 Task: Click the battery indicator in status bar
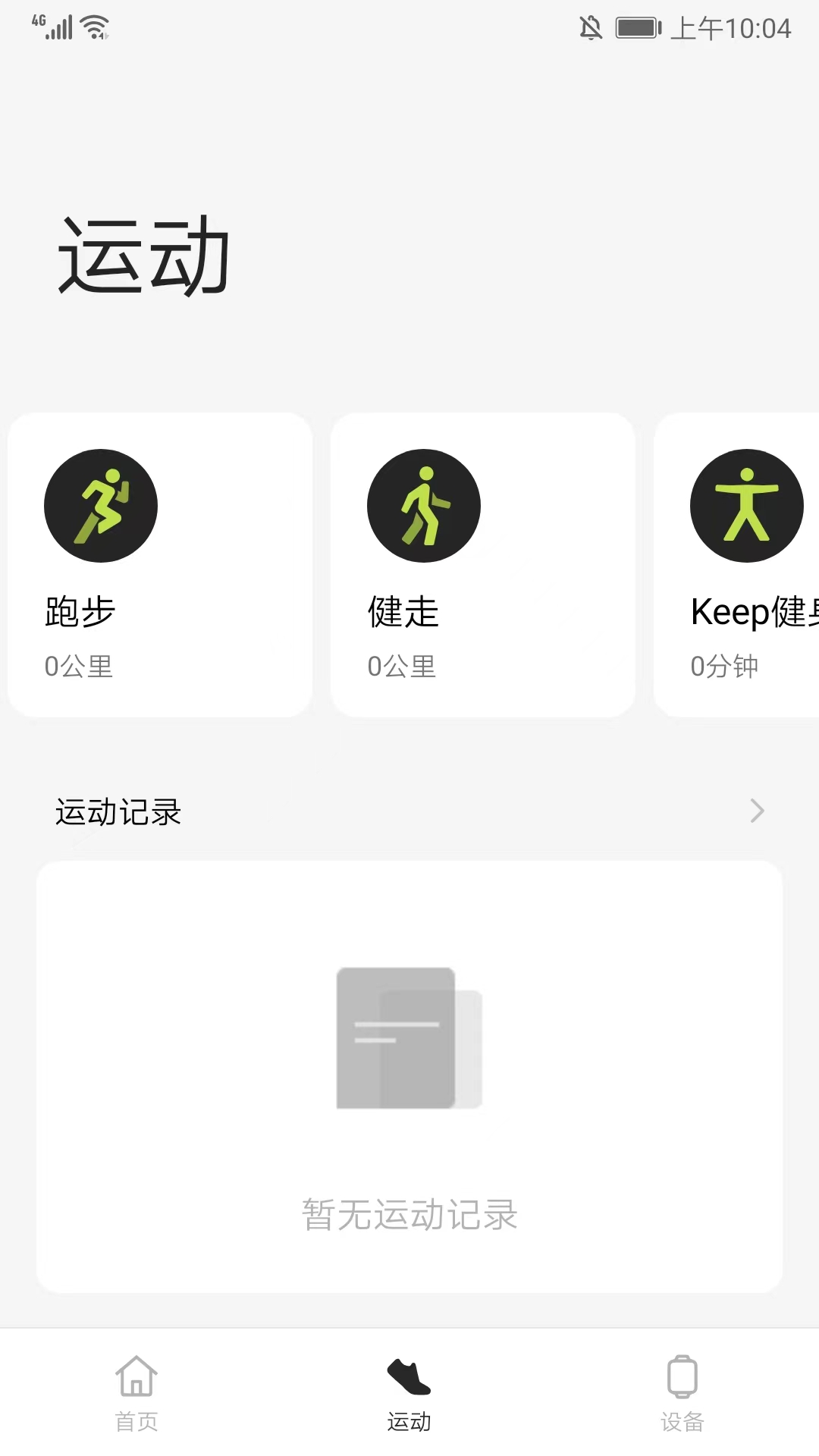tap(637, 28)
